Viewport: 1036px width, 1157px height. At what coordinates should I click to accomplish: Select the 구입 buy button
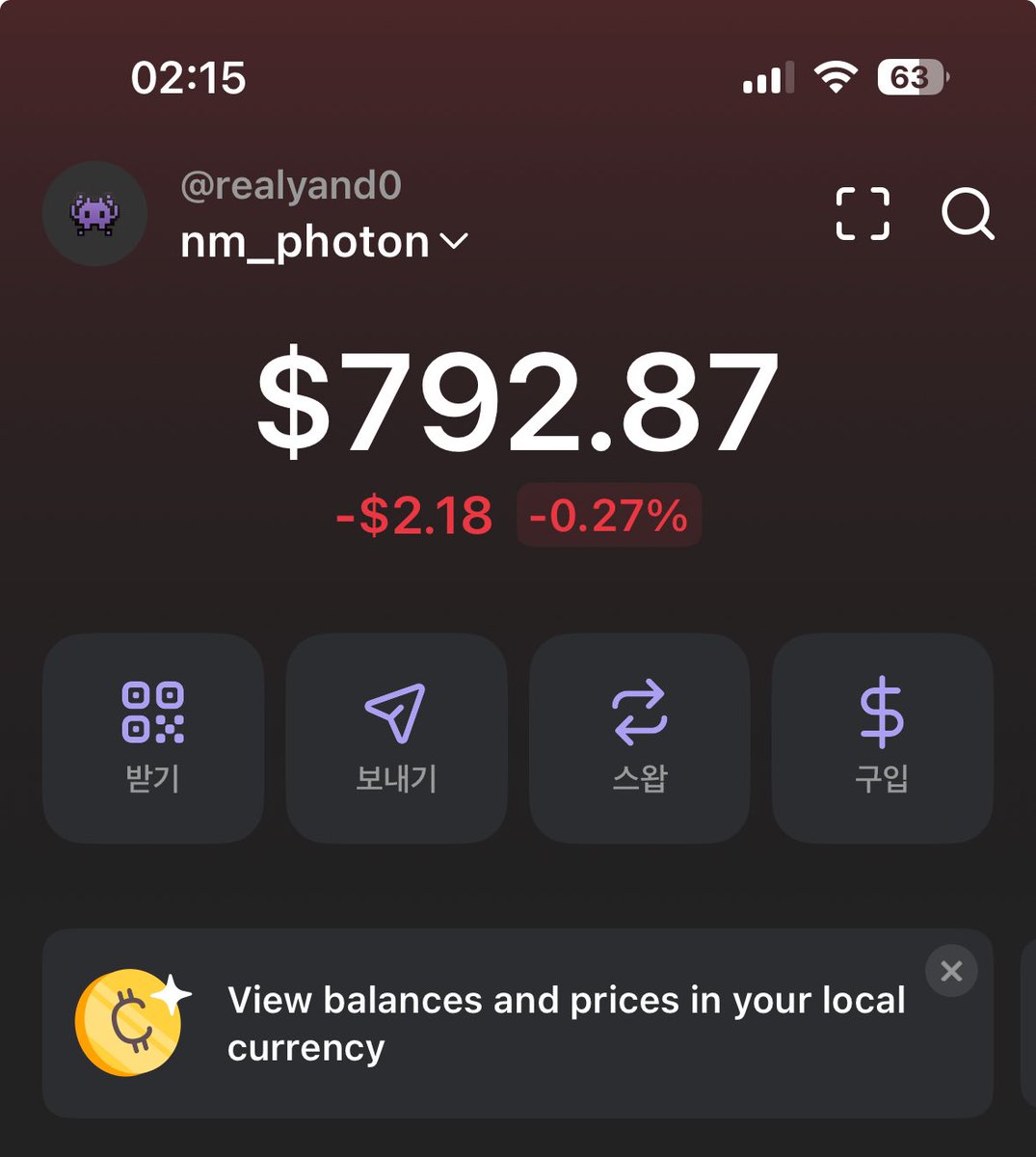pos(883,739)
